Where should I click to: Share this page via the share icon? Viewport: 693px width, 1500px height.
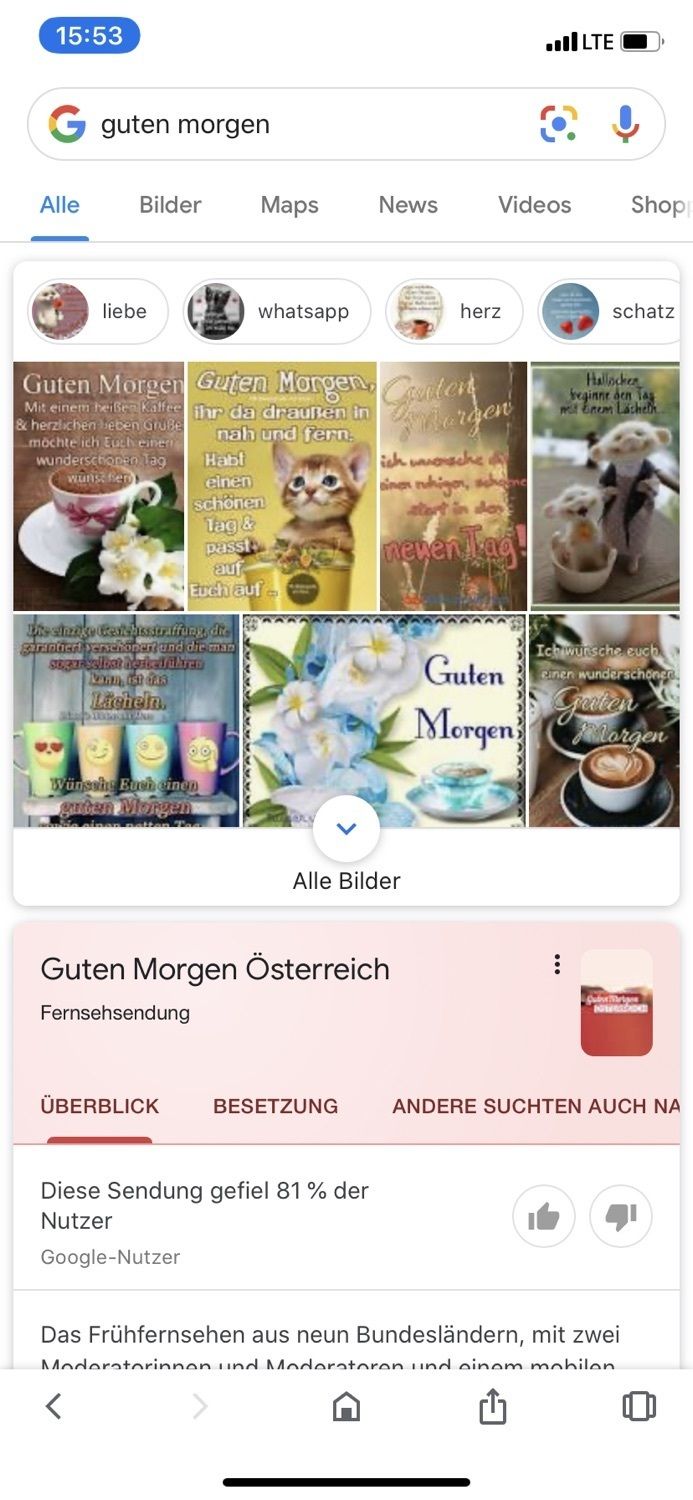[492, 1406]
